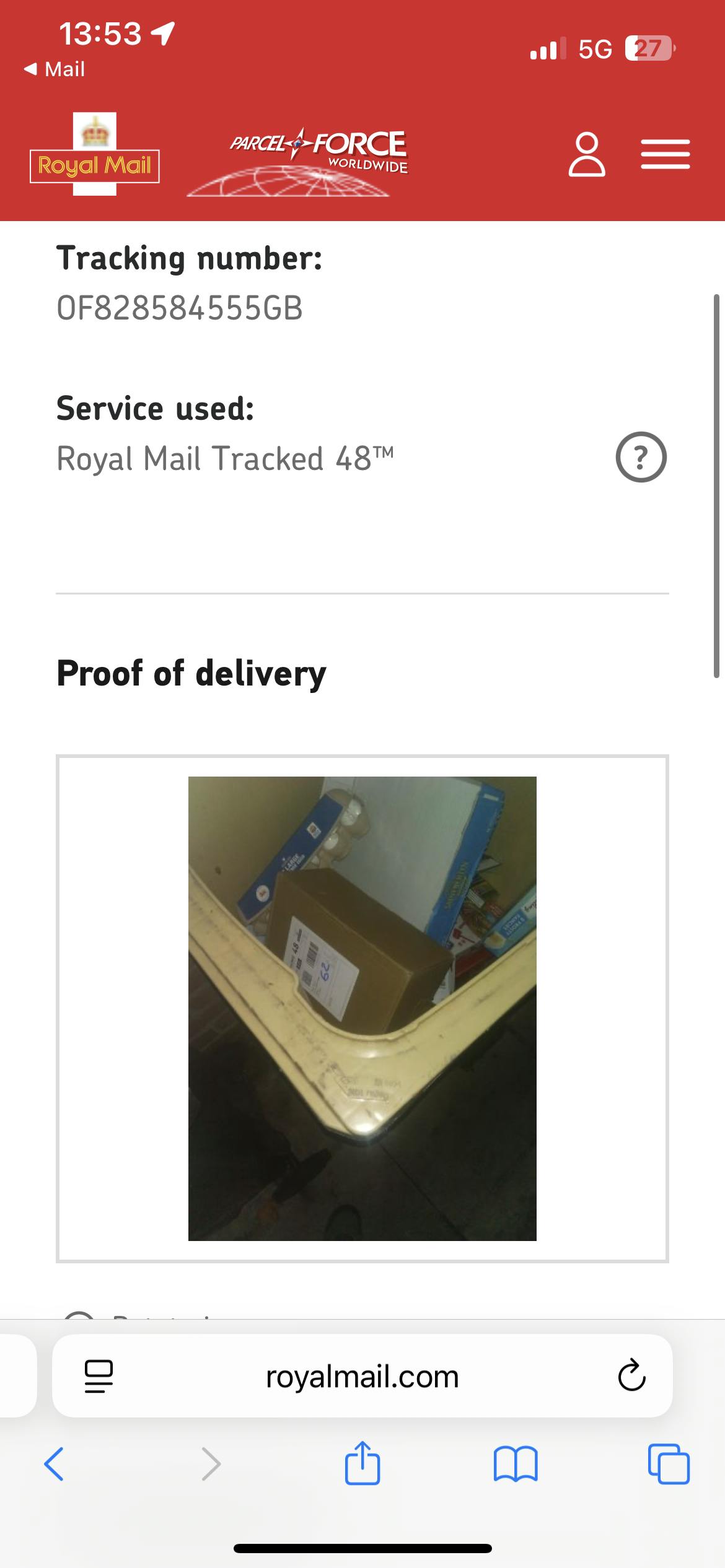Reload the page
Viewport: 725px width, 1568px height.
(631, 1376)
